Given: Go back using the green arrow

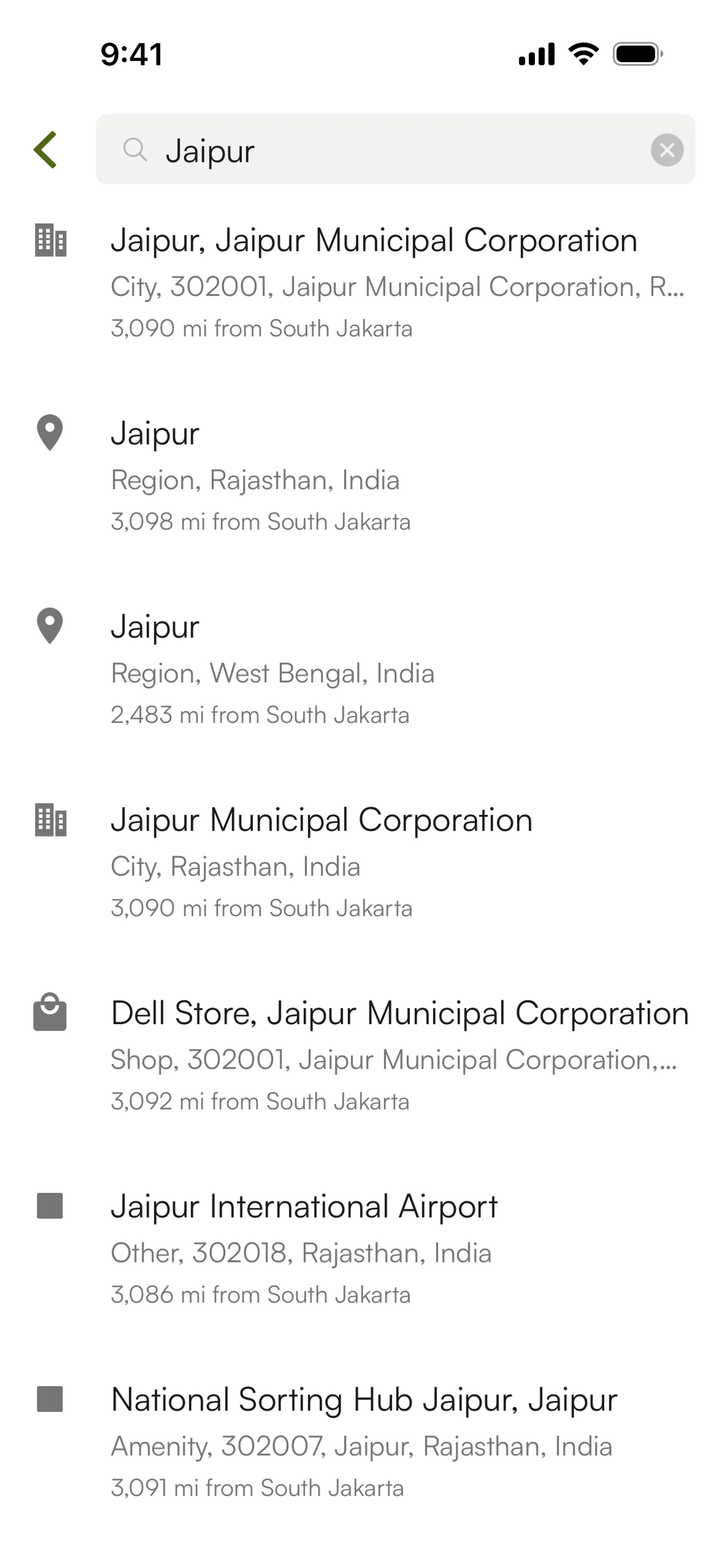Looking at the screenshot, I should (x=46, y=150).
